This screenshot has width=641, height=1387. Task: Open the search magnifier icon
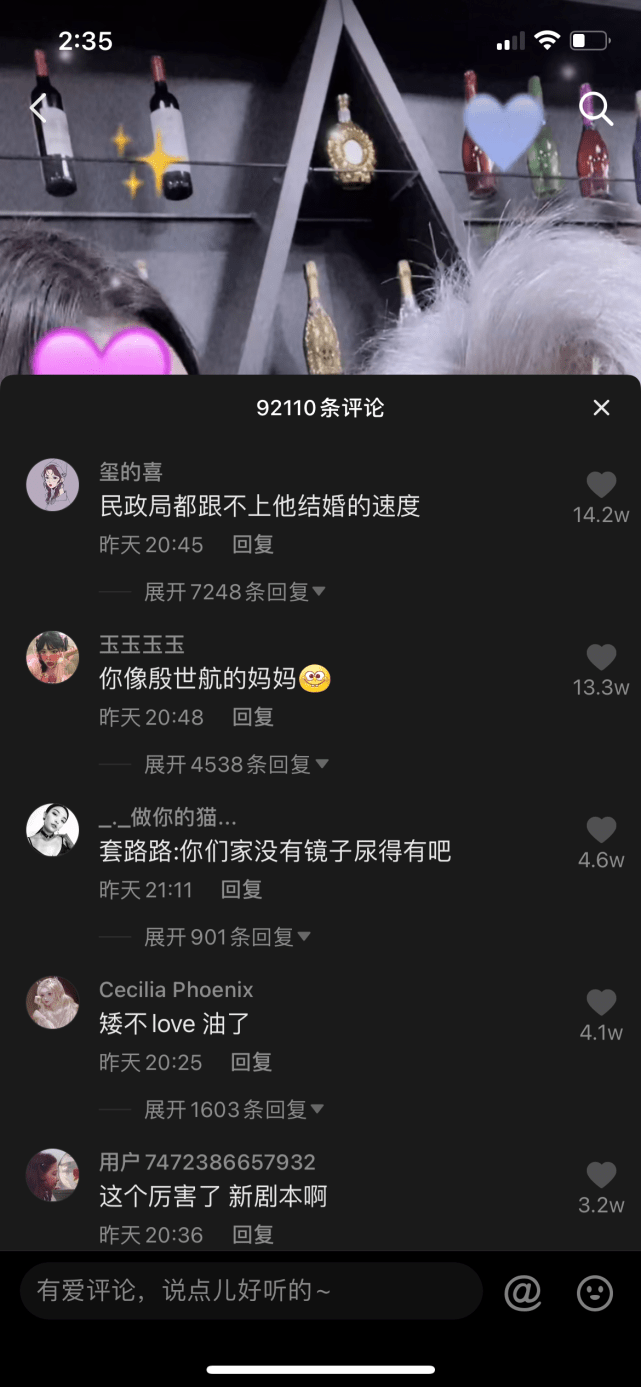click(x=596, y=108)
